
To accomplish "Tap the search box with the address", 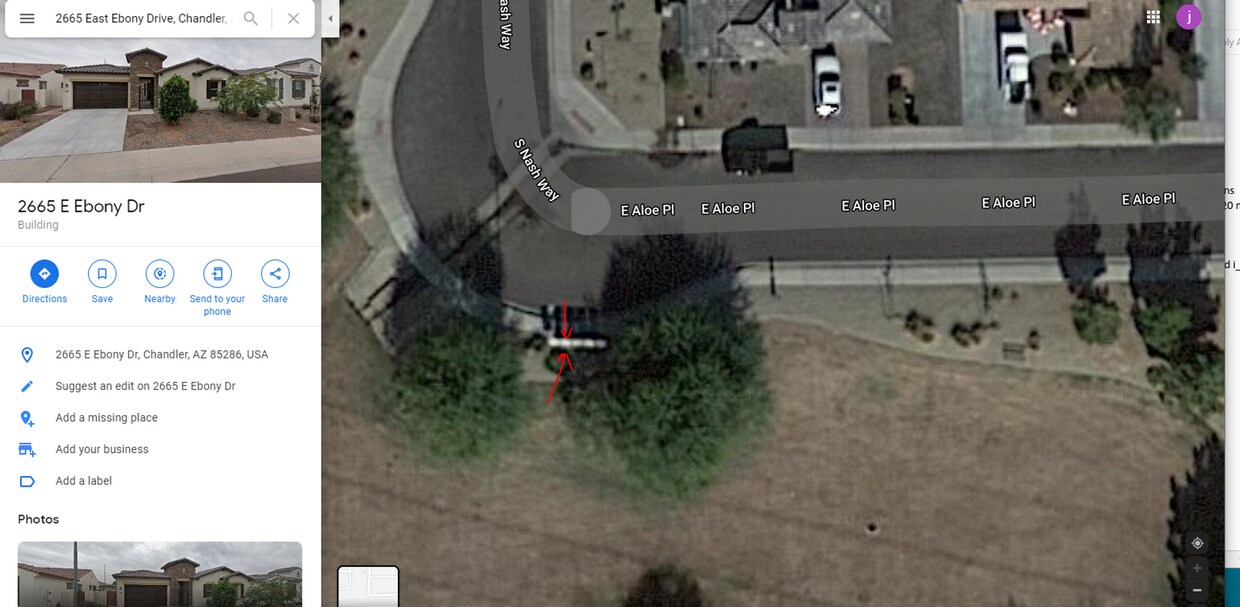I will point(140,19).
